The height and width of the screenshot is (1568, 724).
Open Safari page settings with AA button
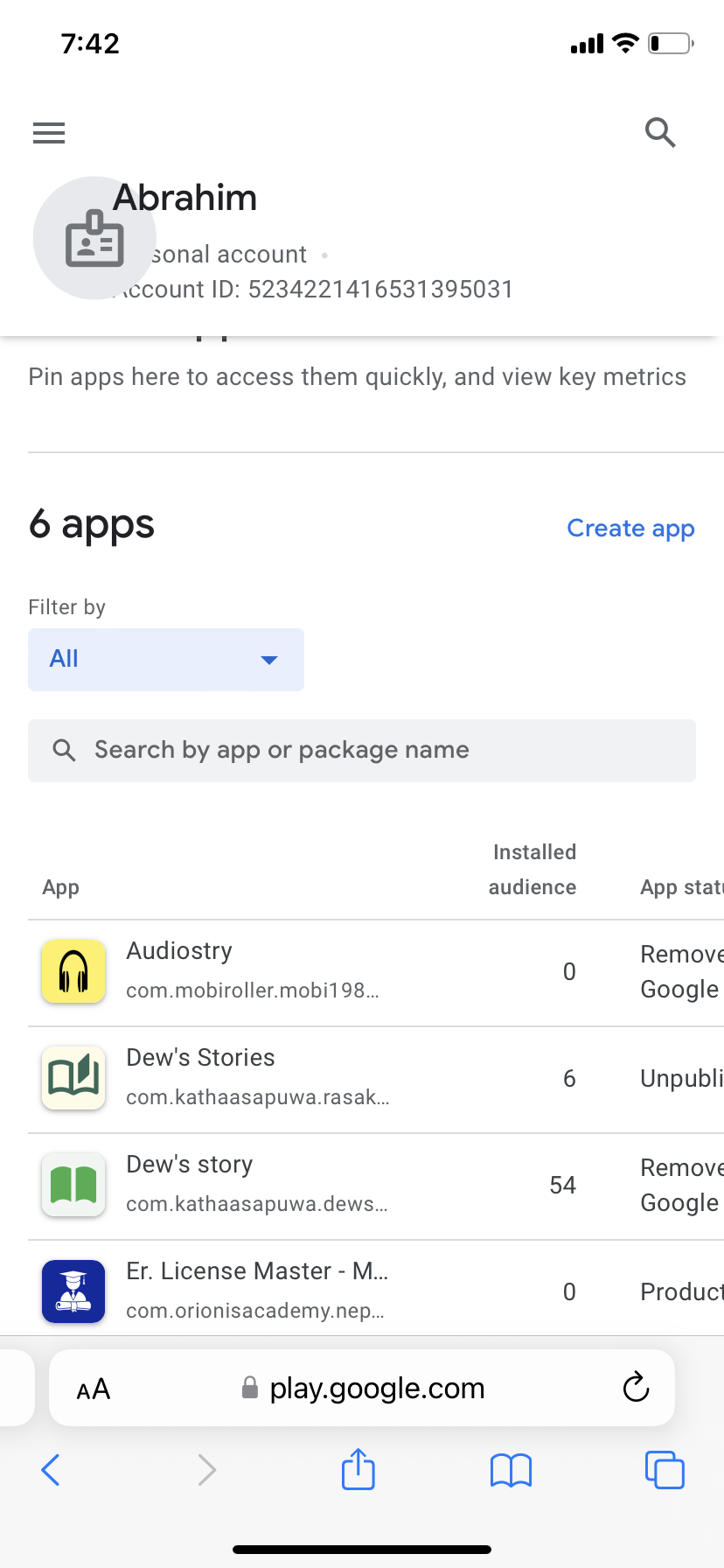coord(93,1388)
